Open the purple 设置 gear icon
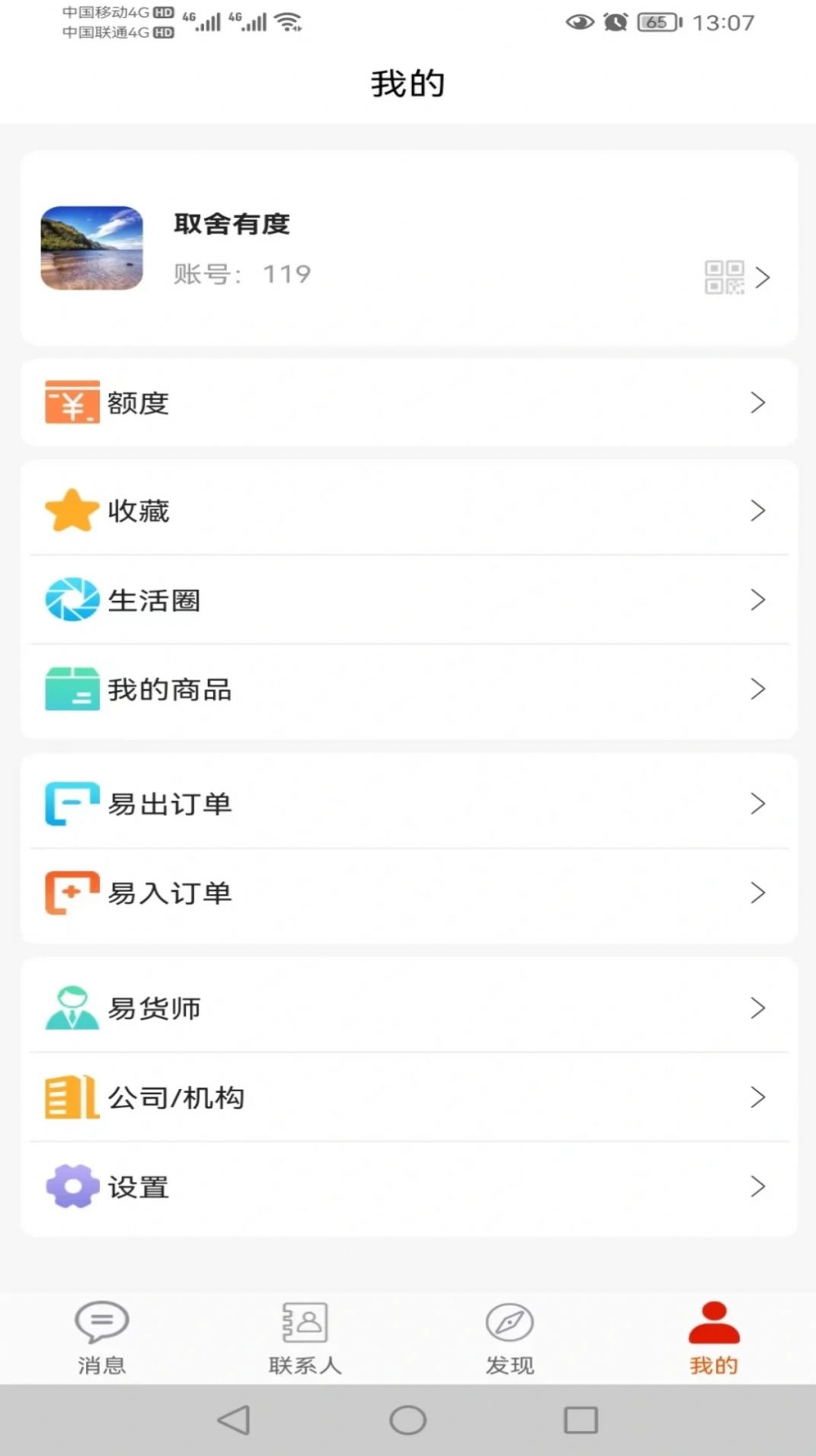The height and width of the screenshot is (1456, 816). 71,1186
